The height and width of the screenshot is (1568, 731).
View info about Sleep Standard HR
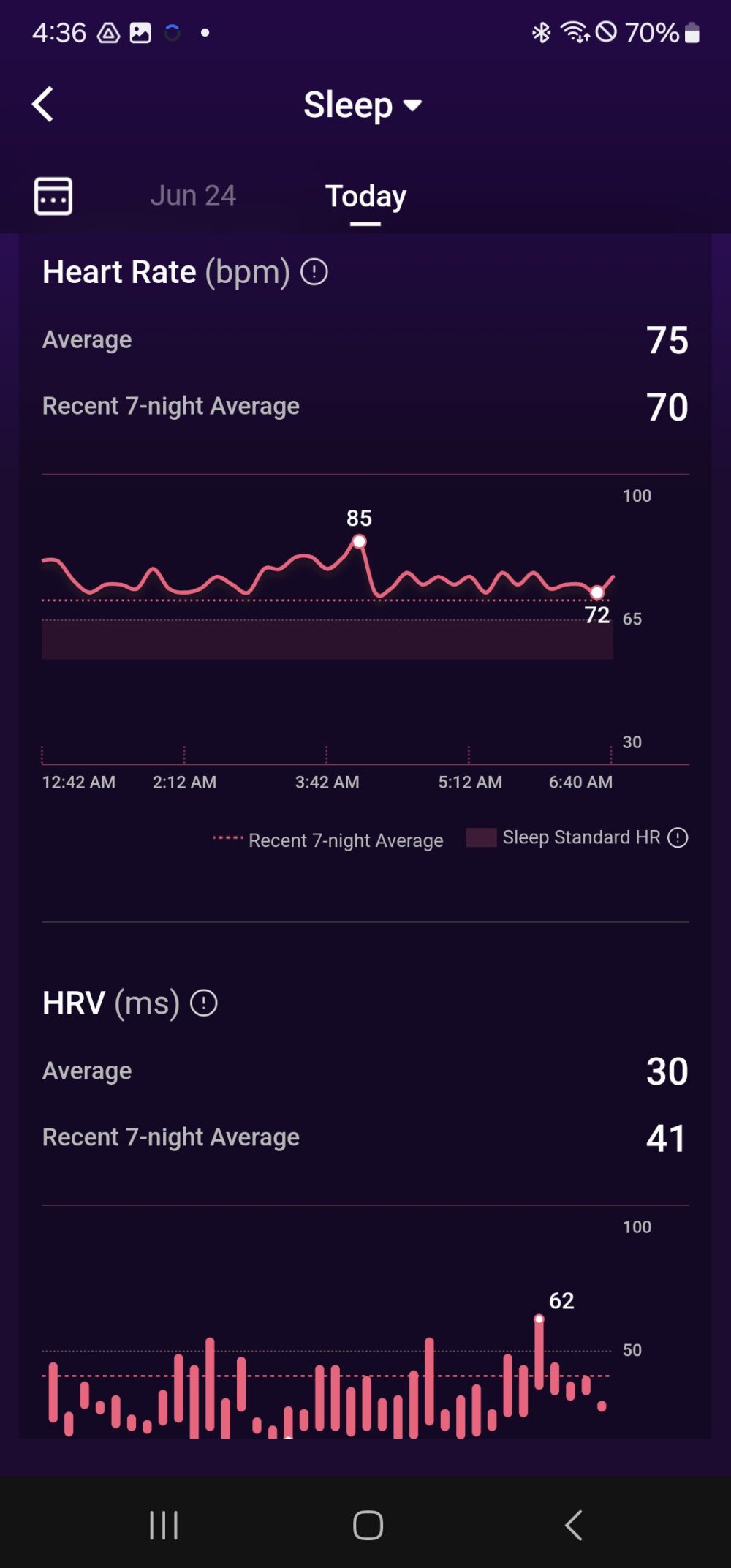click(x=678, y=837)
